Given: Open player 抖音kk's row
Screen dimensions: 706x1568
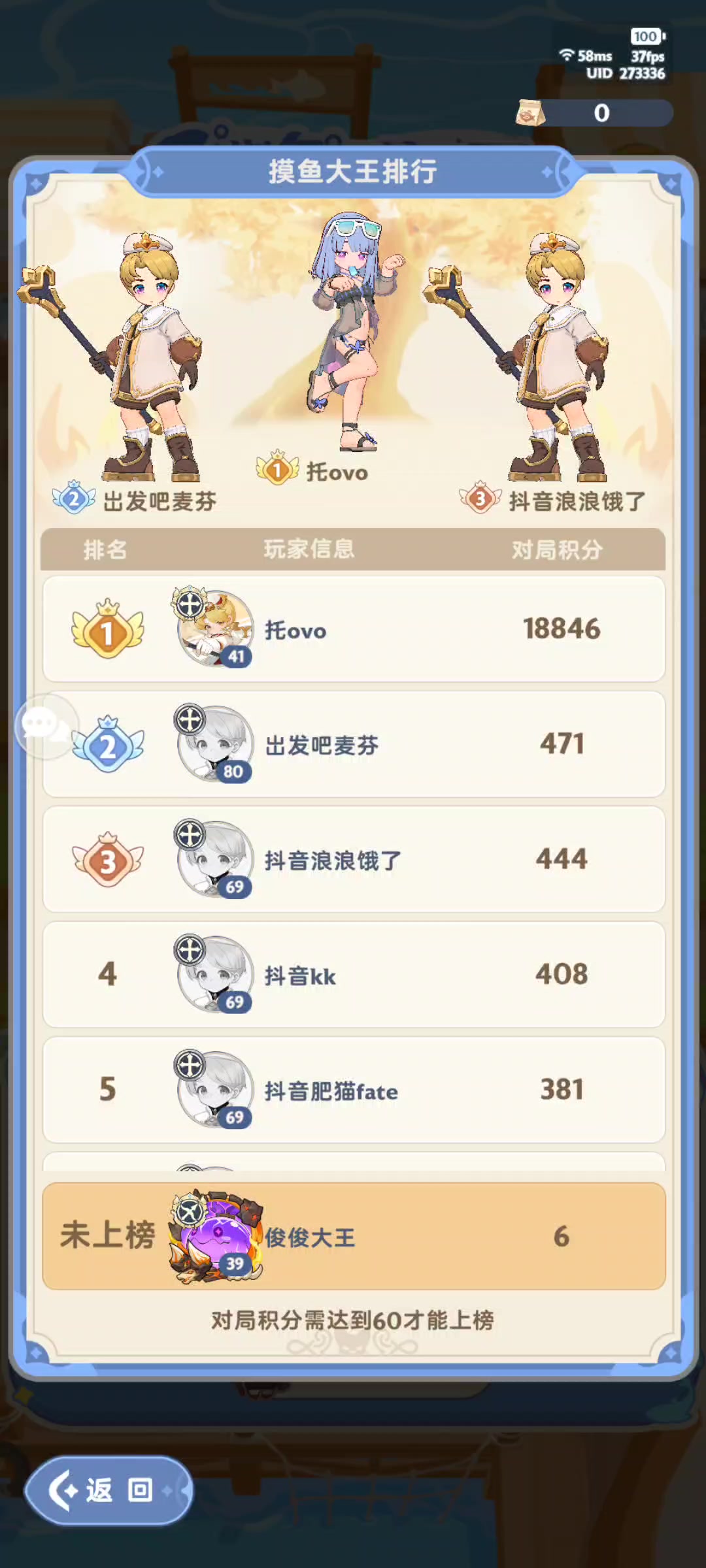Looking at the screenshot, I should (353, 975).
